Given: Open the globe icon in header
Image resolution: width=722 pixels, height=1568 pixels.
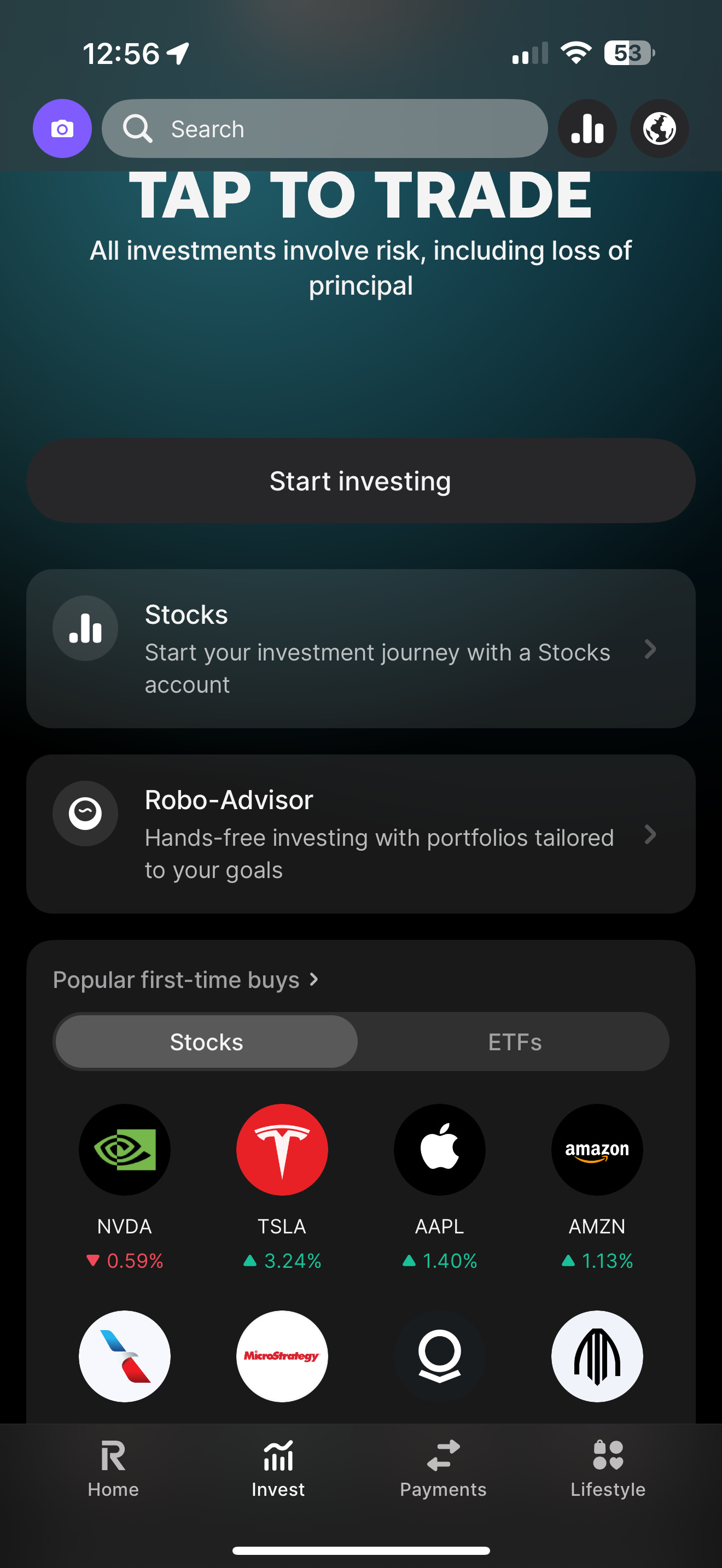Looking at the screenshot, I should [x=659, y=128].
